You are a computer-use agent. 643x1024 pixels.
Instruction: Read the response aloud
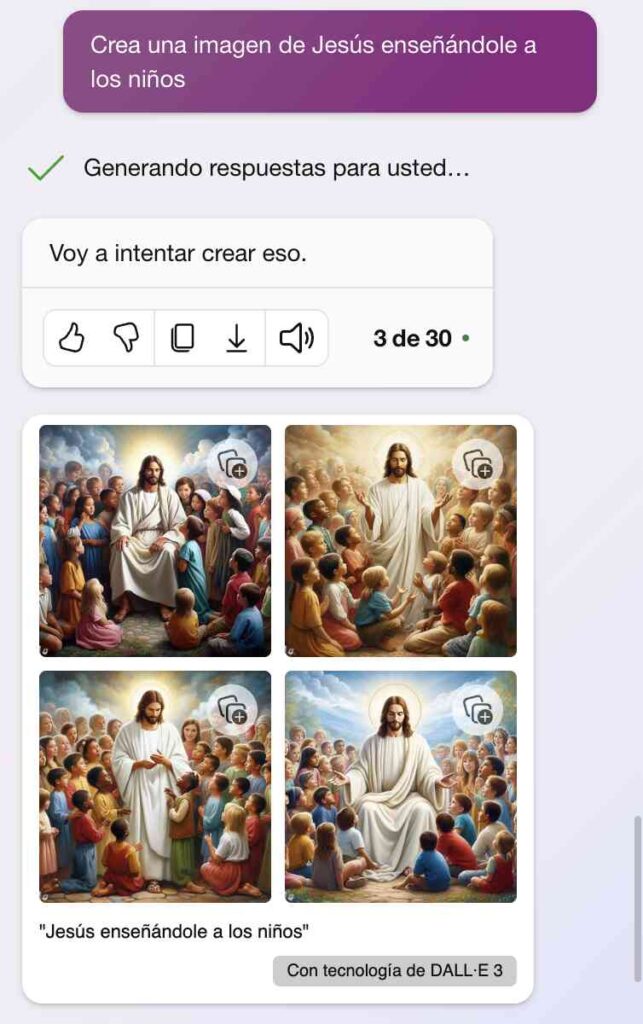pos(296,339)
